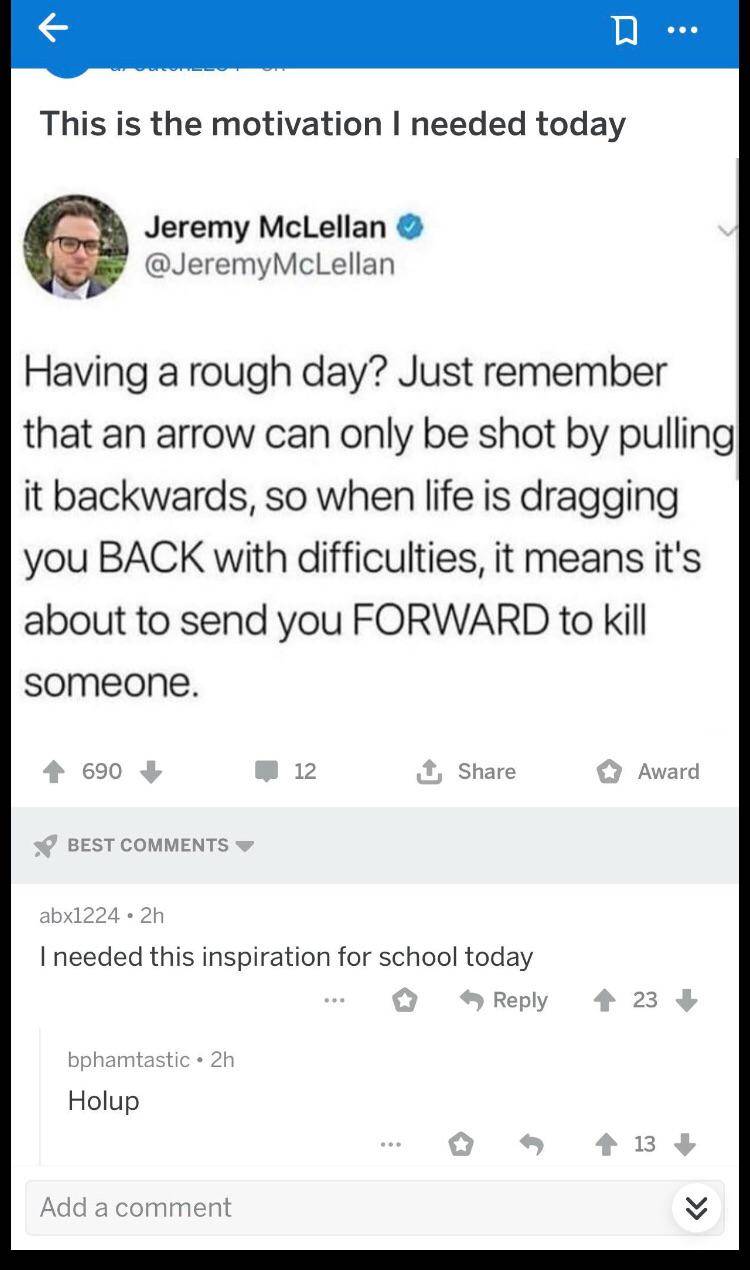Viewport: 750px width, 1270px height.
Task: Upvote abx1224's comment
Action: coord(604,1000)
